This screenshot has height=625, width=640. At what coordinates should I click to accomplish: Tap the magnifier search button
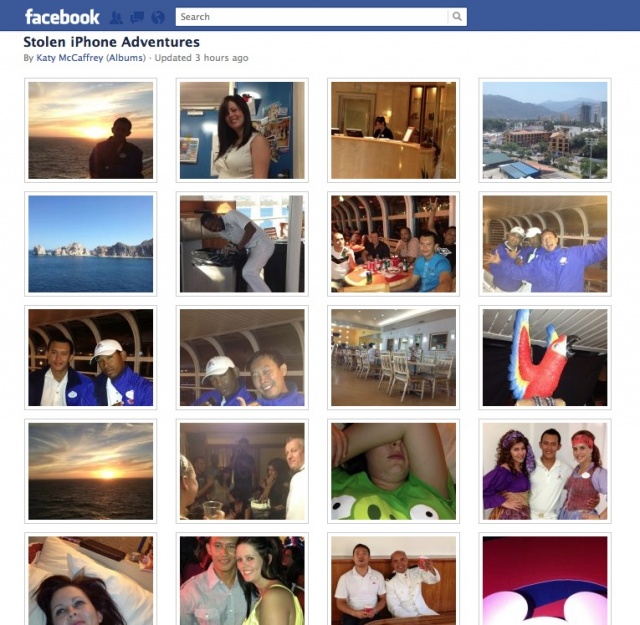tap(457, 16)
